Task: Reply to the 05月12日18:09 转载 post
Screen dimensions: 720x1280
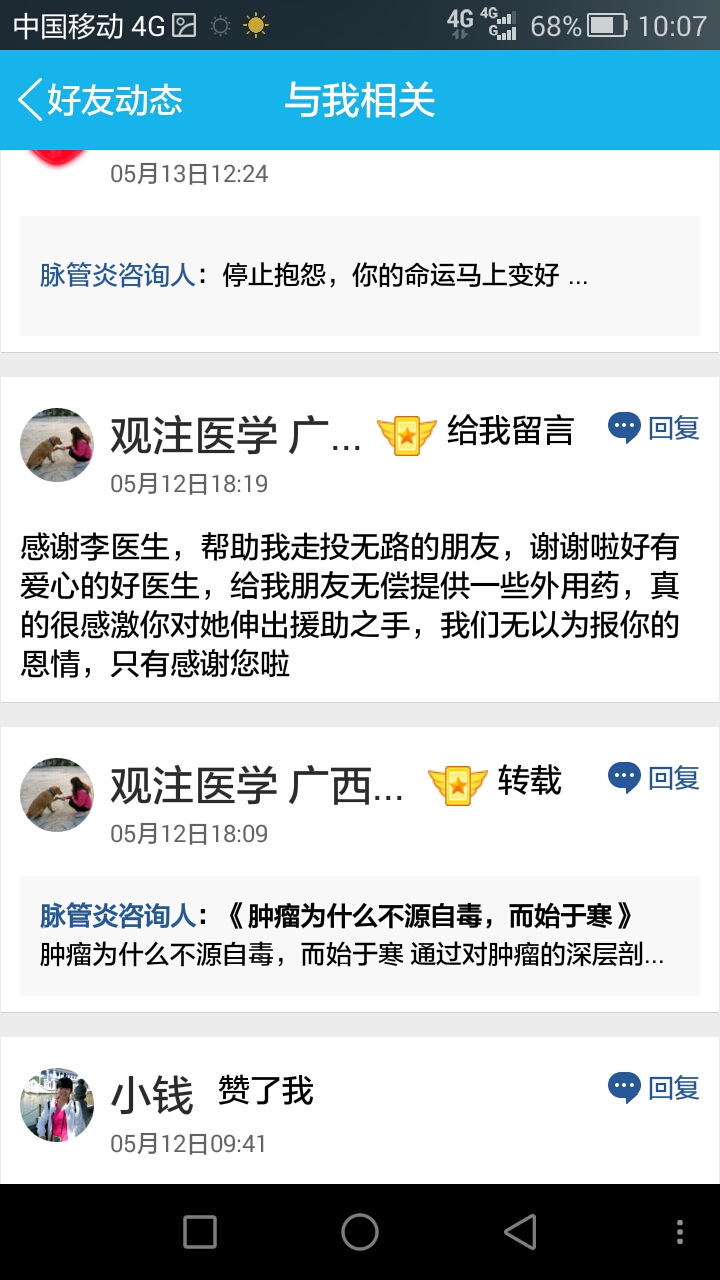Action: click(x=654, y=778)
